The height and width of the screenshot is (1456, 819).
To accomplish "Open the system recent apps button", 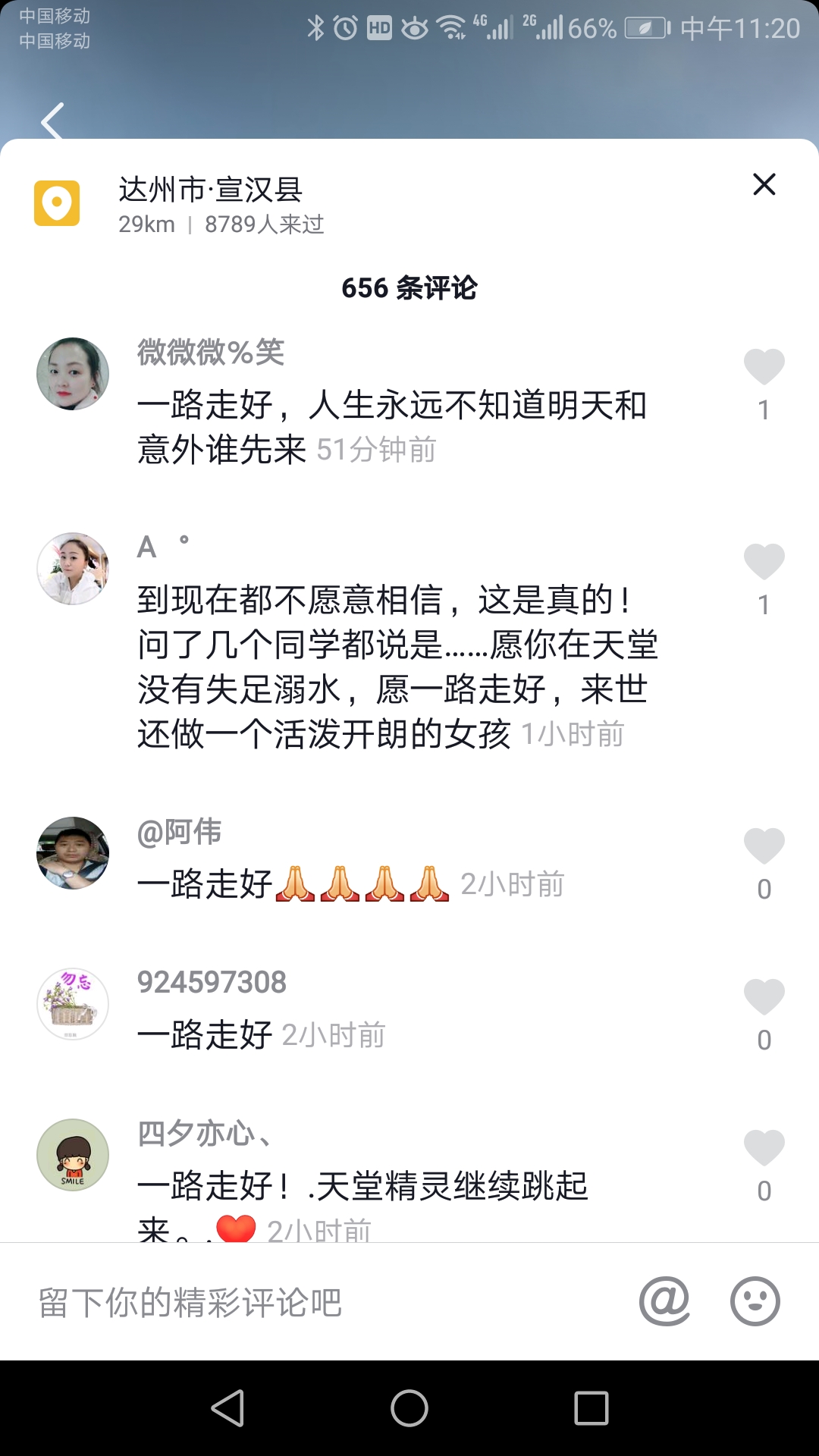I will pos(591,1408).
